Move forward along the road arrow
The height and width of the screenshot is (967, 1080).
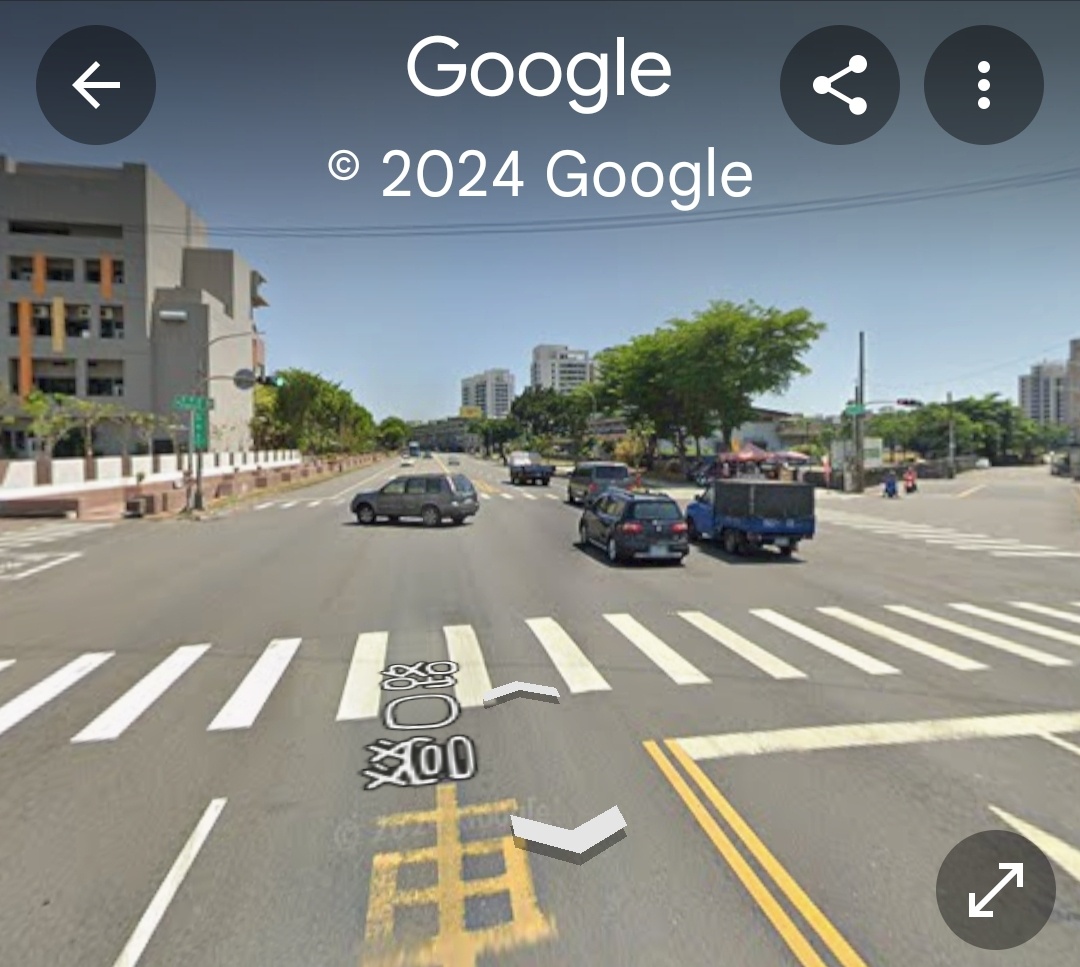[x=522, y=692]
